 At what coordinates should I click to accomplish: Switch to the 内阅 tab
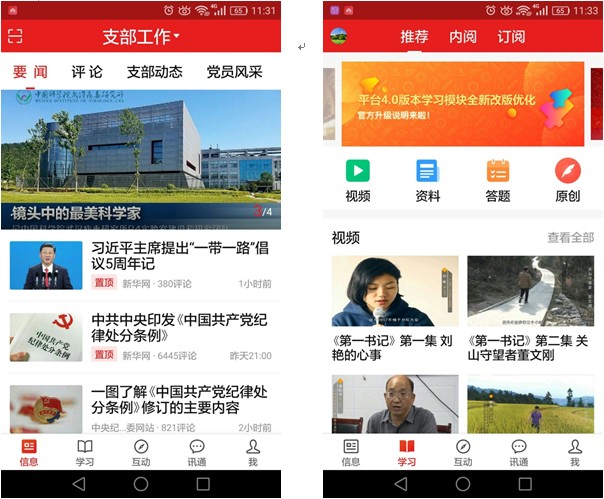pyautogui.click(x=462, y=37)
